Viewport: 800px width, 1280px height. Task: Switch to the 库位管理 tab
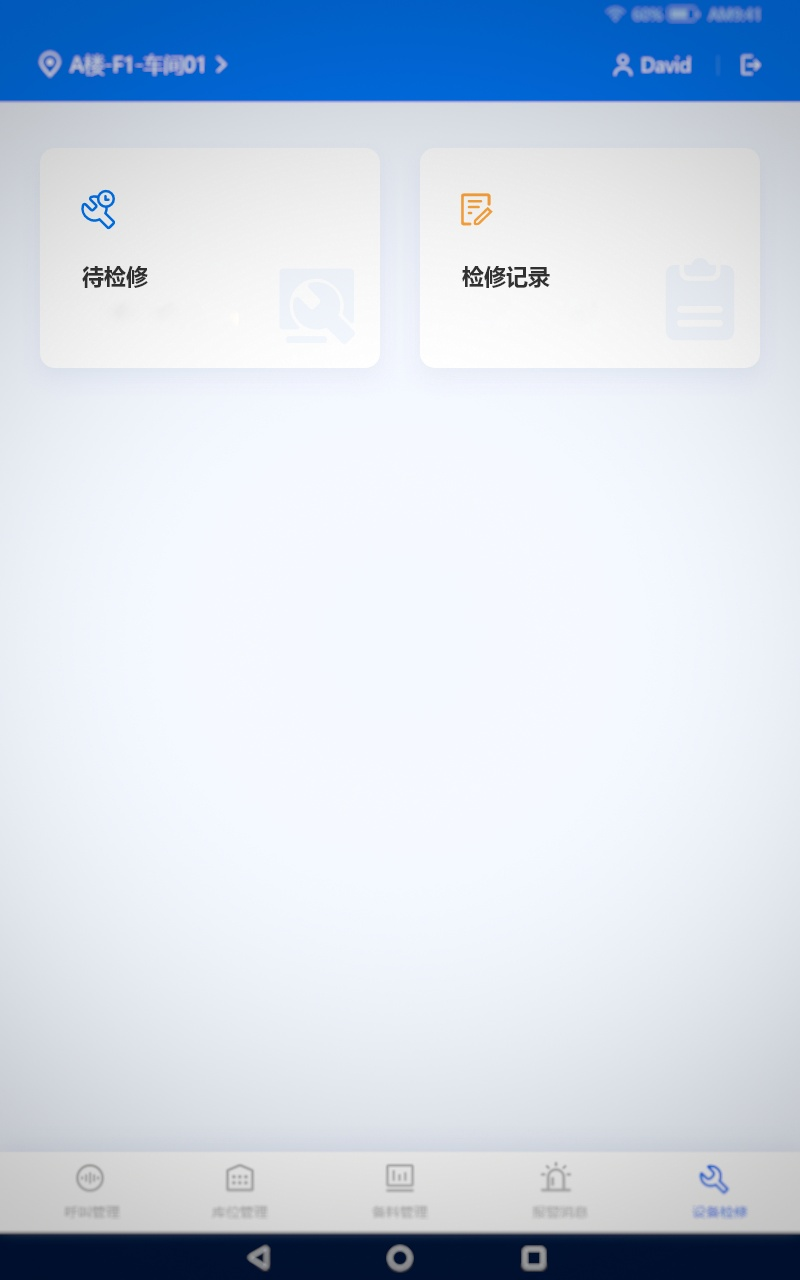[240, 1191]
